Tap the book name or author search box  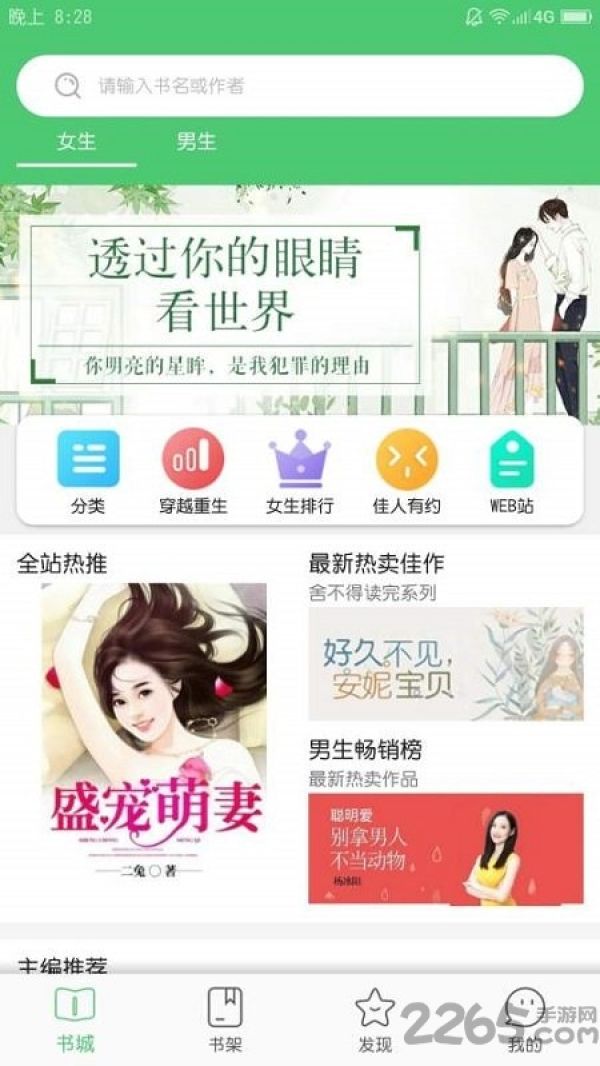pos(300,86)
